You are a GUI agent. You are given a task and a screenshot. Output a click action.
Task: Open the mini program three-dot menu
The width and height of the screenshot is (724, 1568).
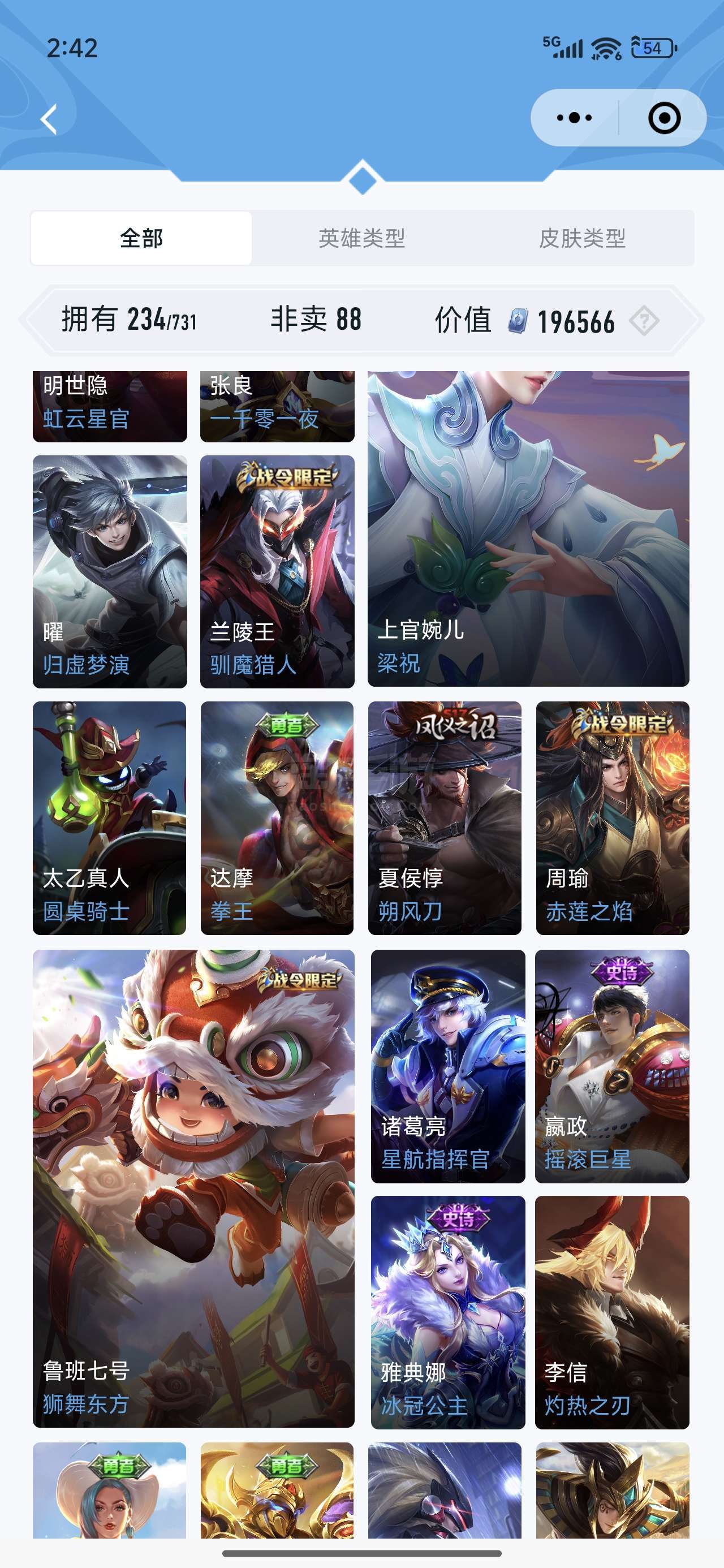tap(574, 118)
